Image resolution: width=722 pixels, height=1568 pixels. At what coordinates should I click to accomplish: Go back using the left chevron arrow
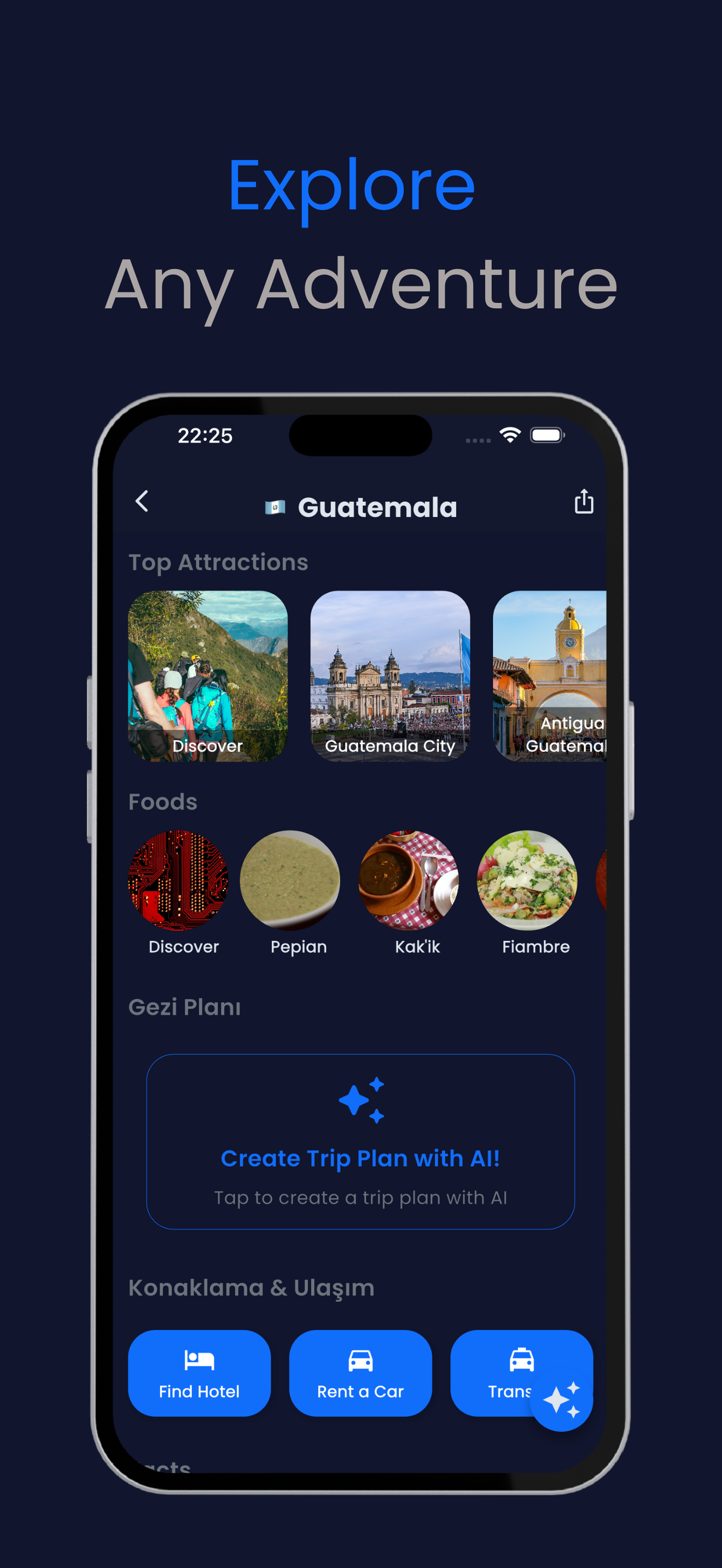(x=142, y=501)
